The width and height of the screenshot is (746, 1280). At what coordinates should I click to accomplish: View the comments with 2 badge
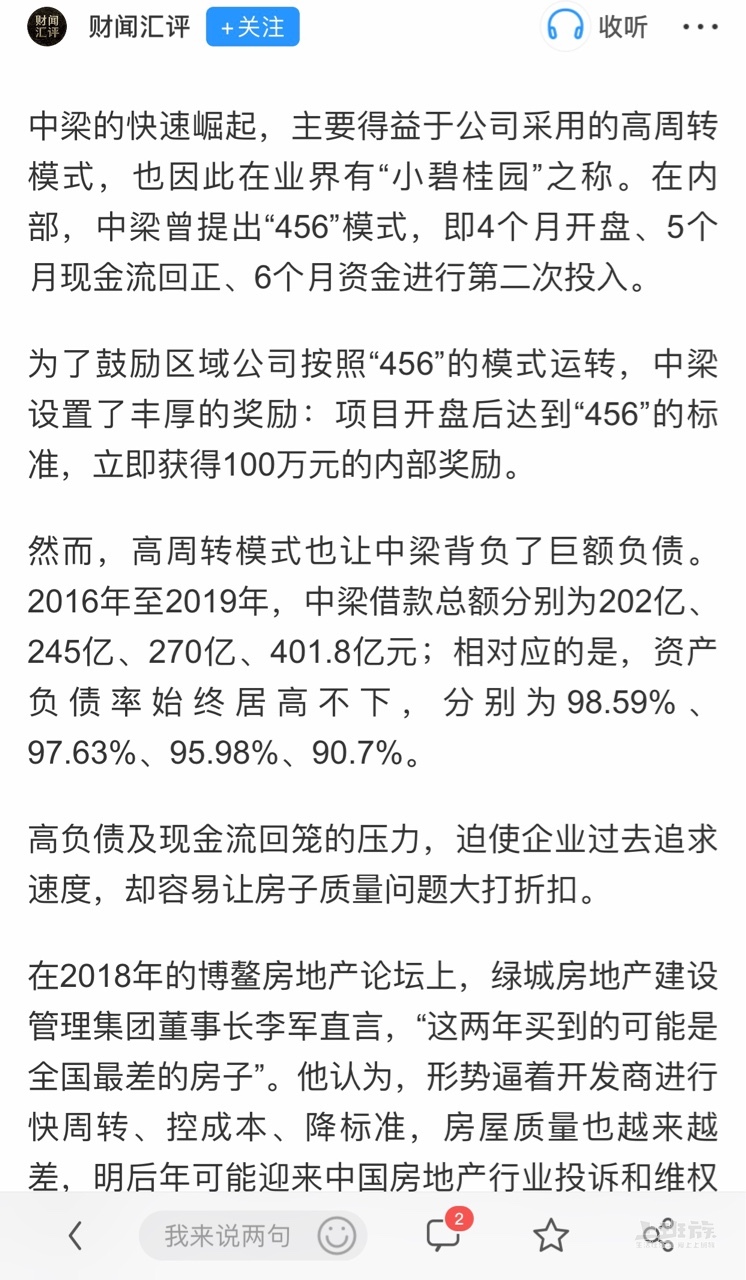tap(444, 1235)
